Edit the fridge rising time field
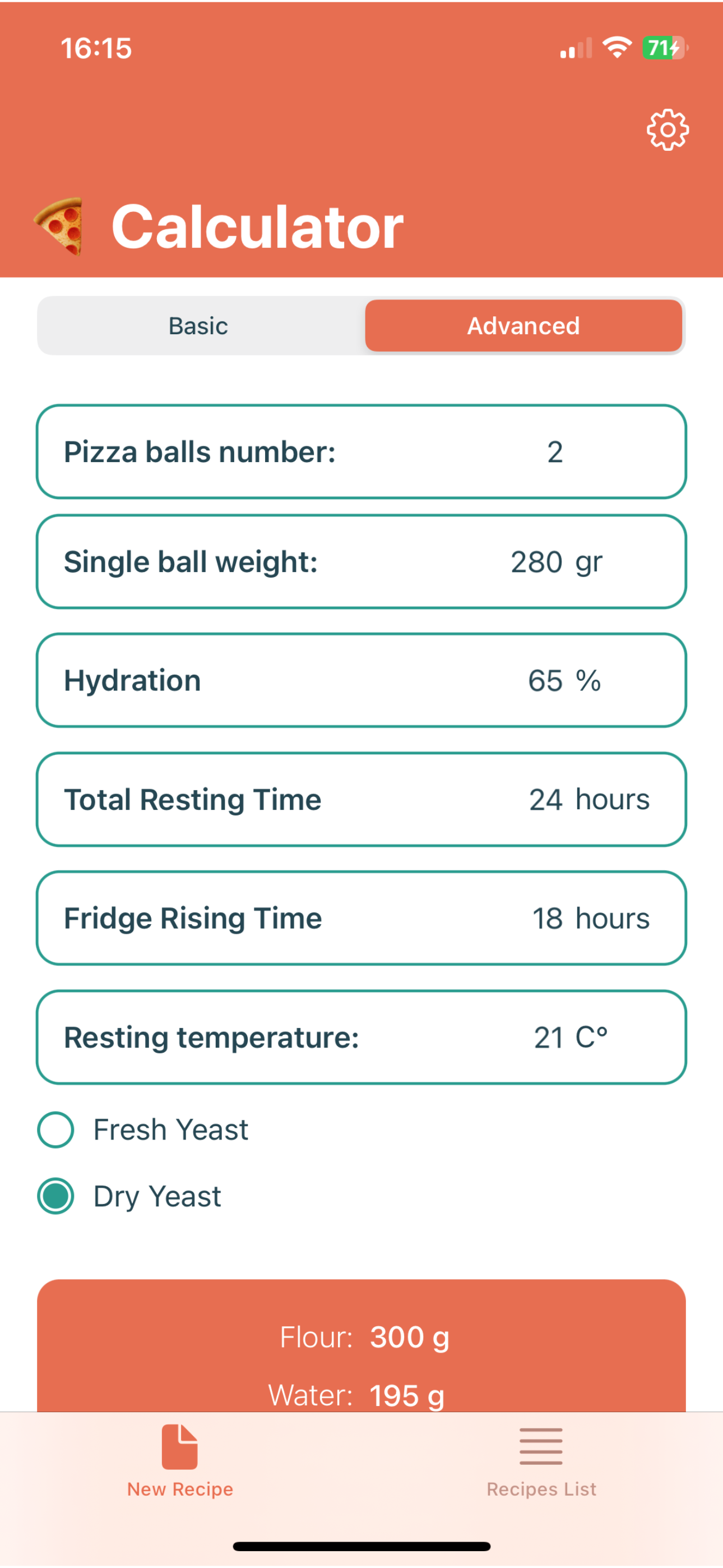Screen dimensions: 723x1568 [x=361, y=918]
